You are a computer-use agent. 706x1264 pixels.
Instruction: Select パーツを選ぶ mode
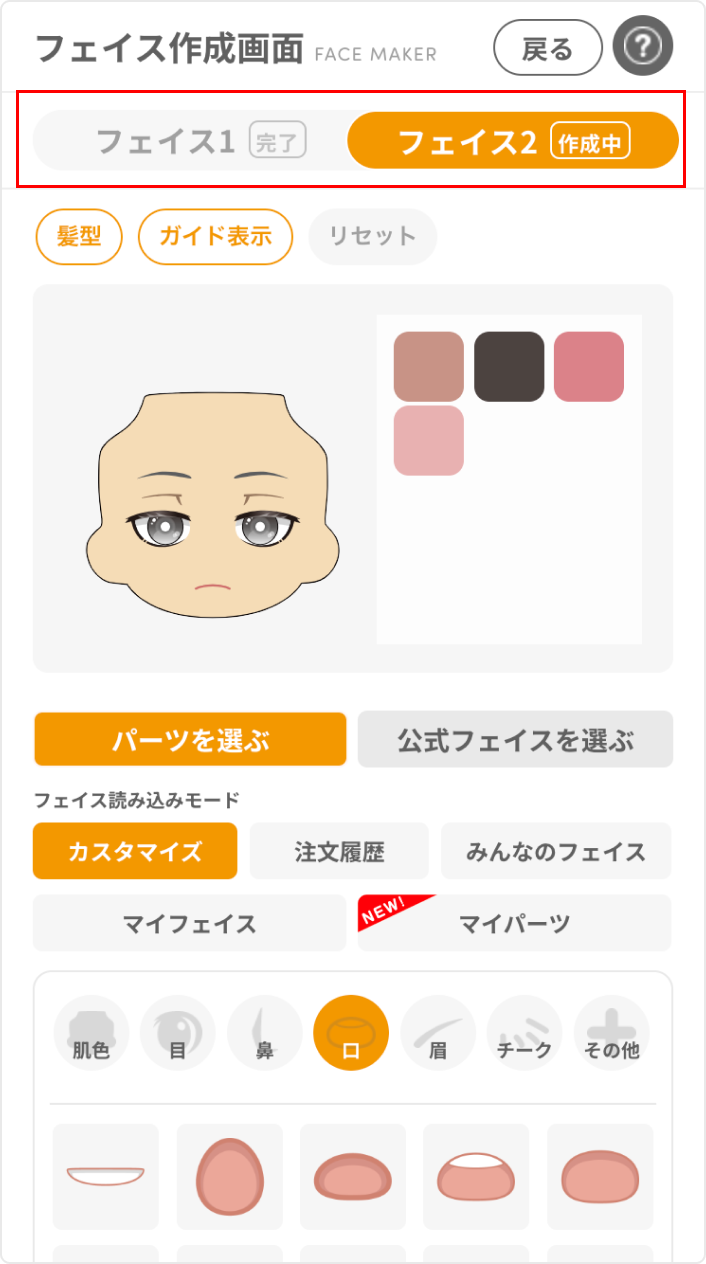pyautogui.click(x=190, y=739)
